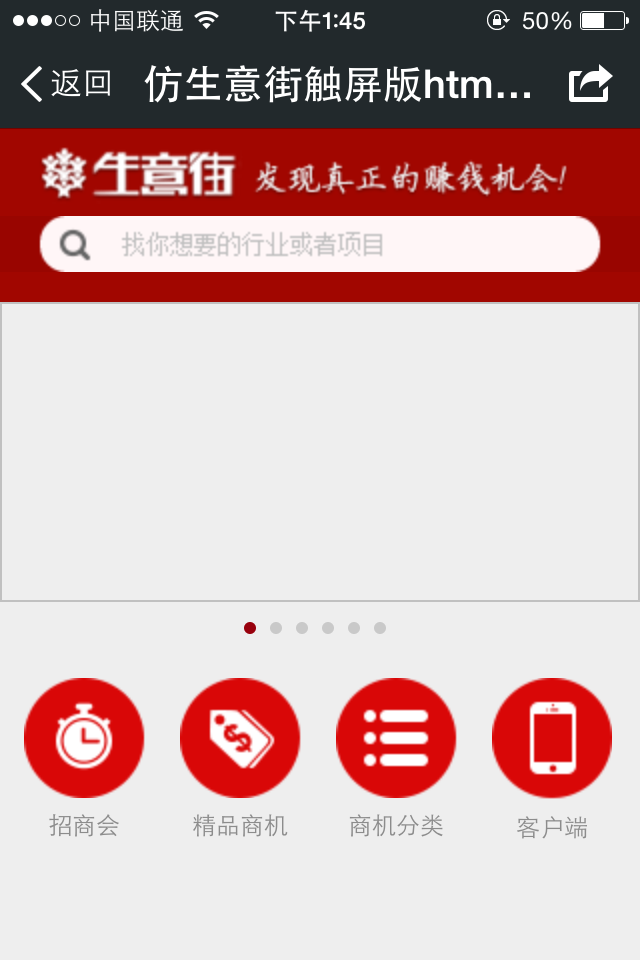This screenshot has width=640, height=960.
Task: Select the second page indicator dot
Action: tap(276, 628)
